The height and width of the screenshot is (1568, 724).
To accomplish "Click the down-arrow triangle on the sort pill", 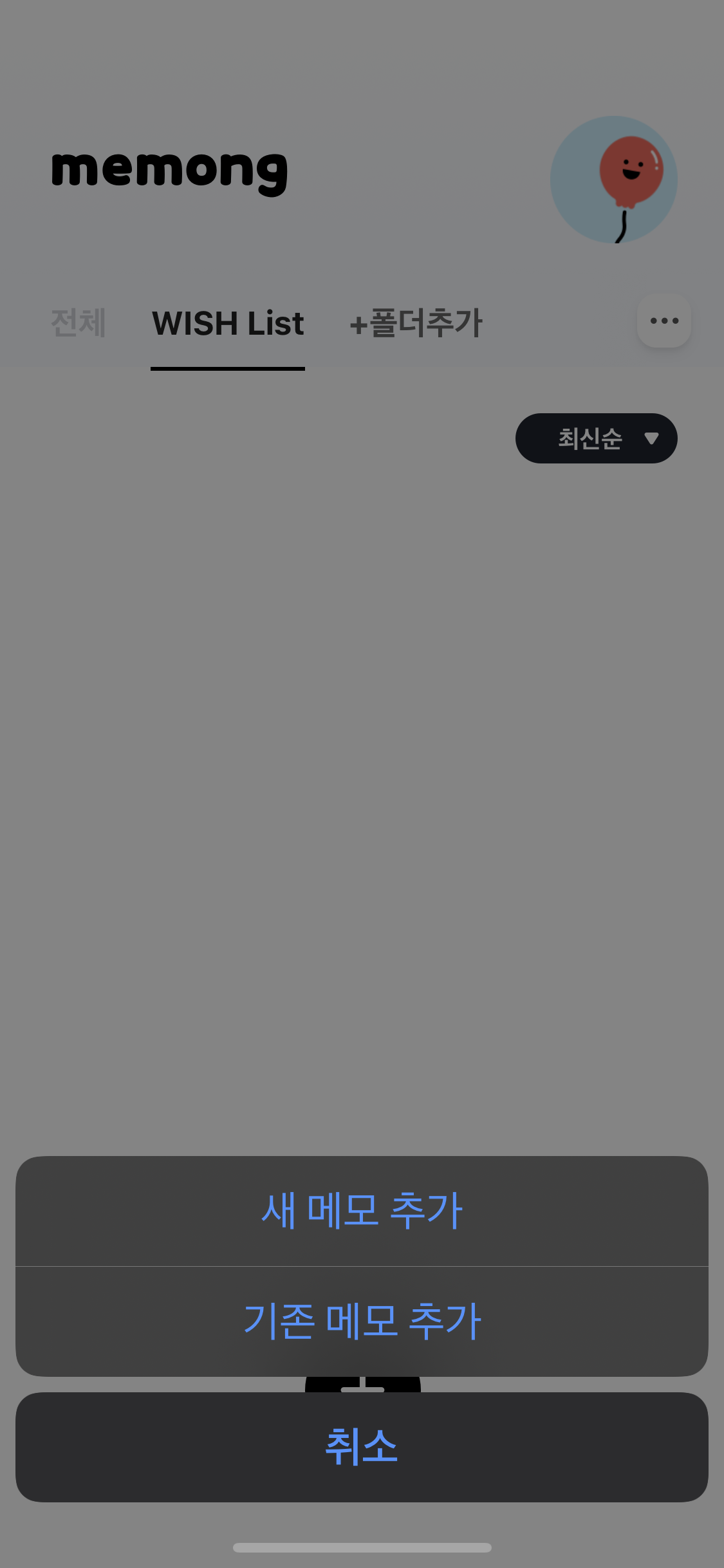I will 652,438.
